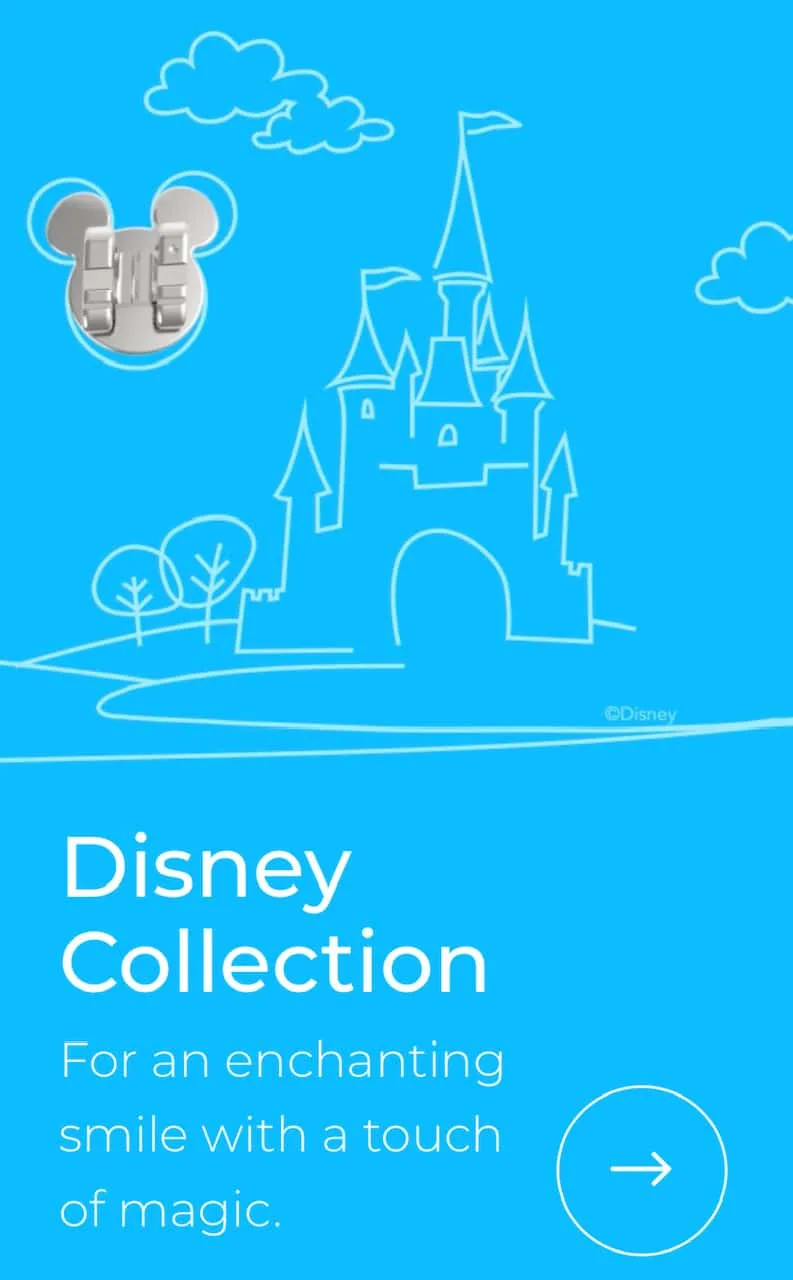Viewport: 793px width, 1280px height.
Task: Open the Disney Collection arrow button
Action: coord(641,1170)
